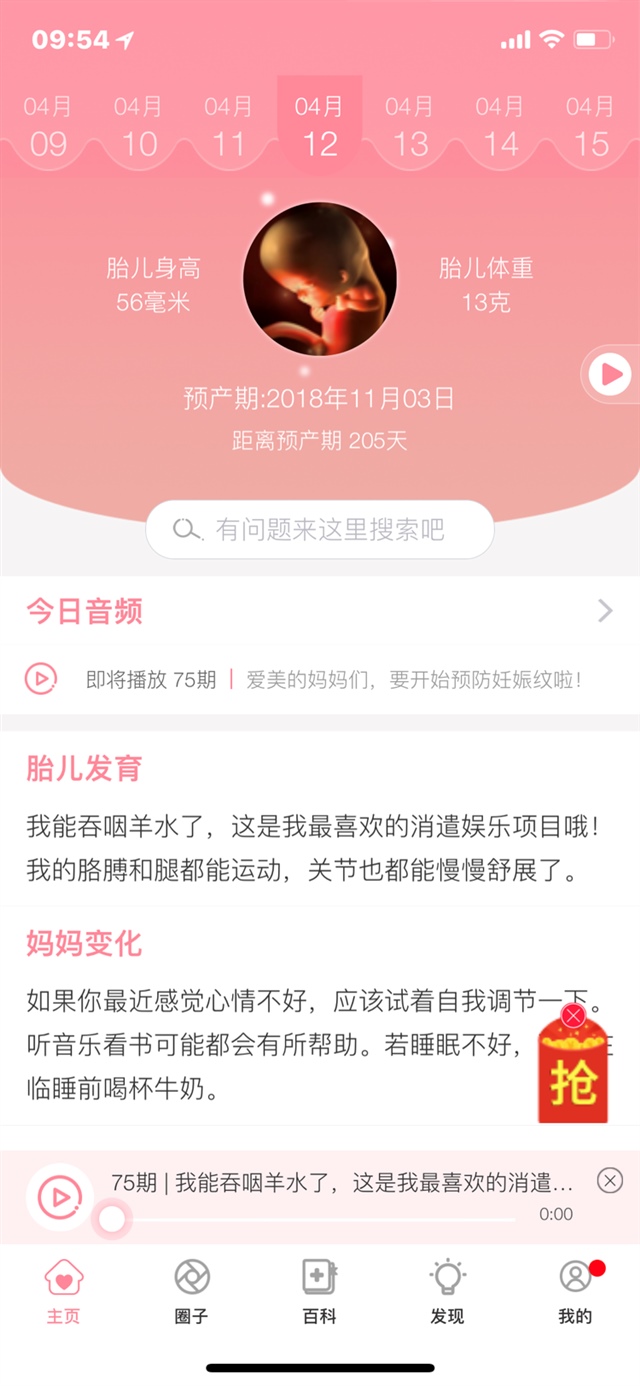
Task: Switch to the 百科 tab
Action: 320,1290
